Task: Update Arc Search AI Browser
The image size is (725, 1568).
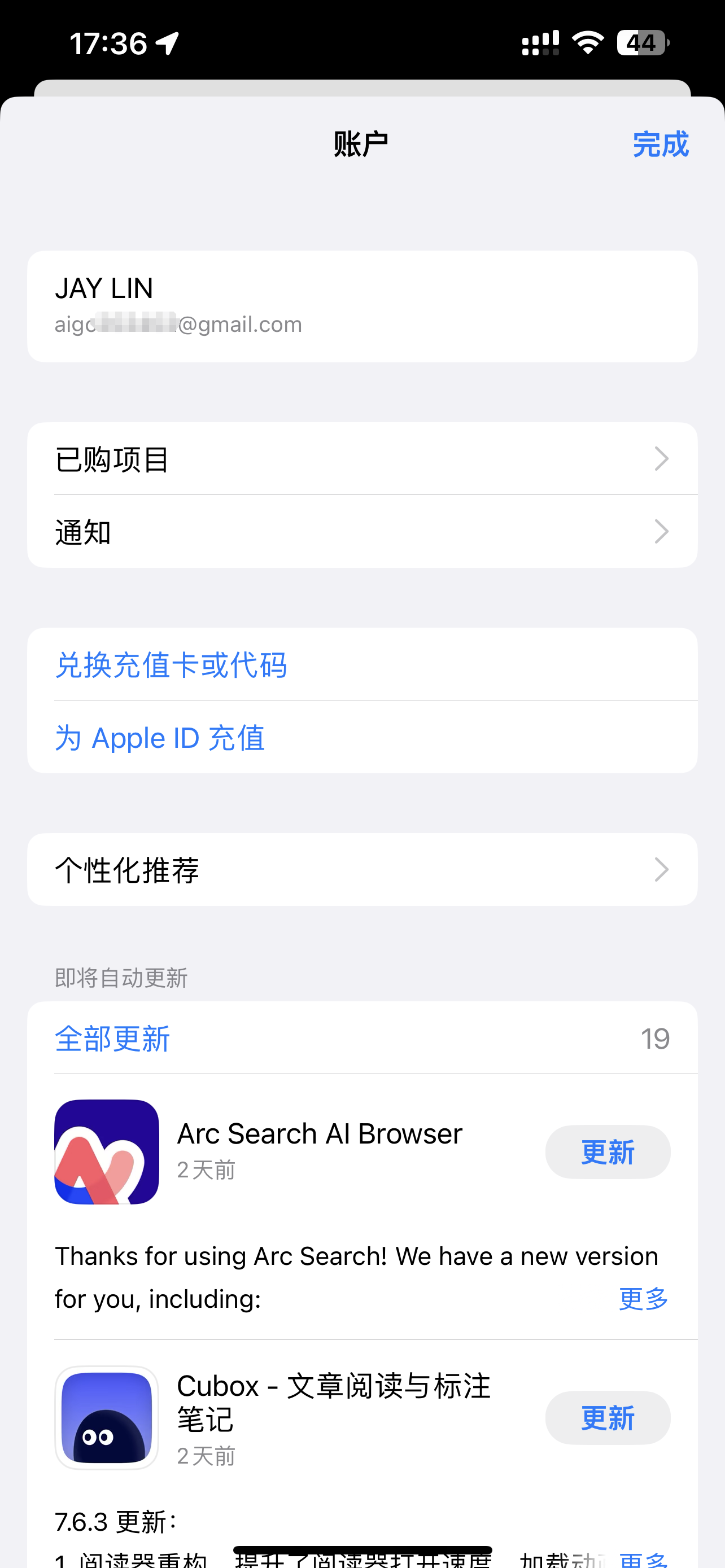Action: (x=607, y=1151)
